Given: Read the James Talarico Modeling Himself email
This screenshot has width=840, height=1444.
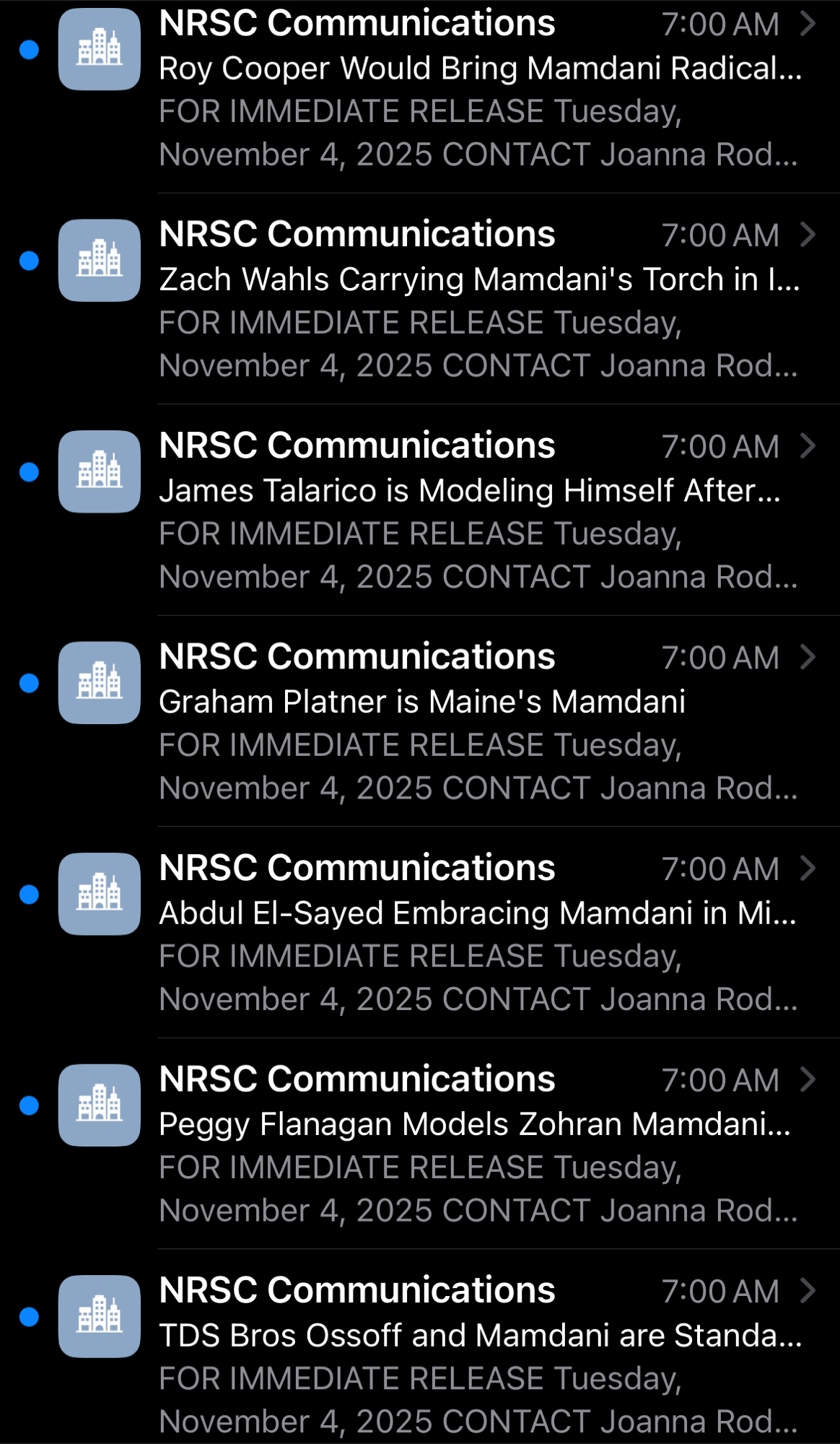Looking at the screenshot, I should click(x=469, y=492).
